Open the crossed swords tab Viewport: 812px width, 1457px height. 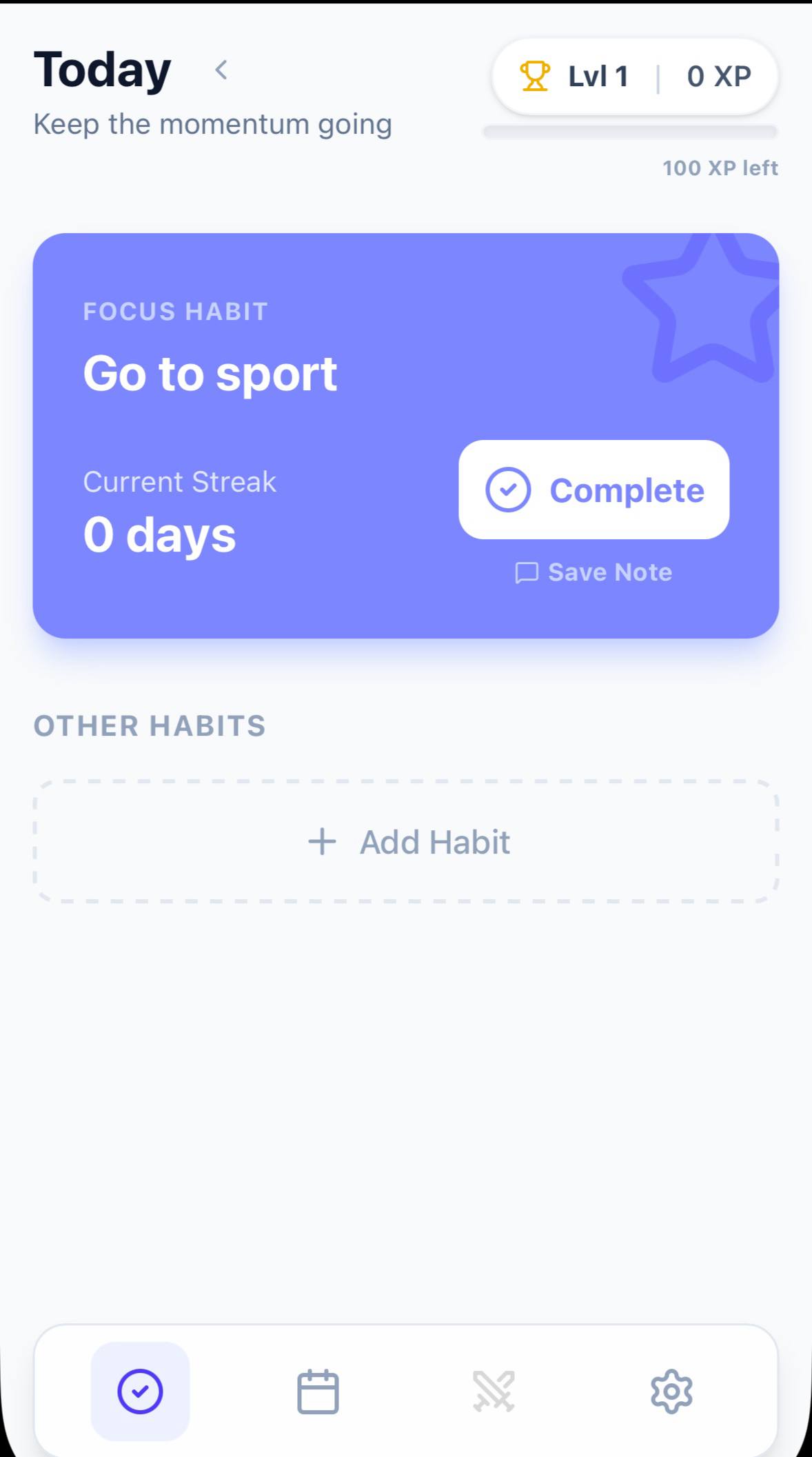(x=494, y=1391)
